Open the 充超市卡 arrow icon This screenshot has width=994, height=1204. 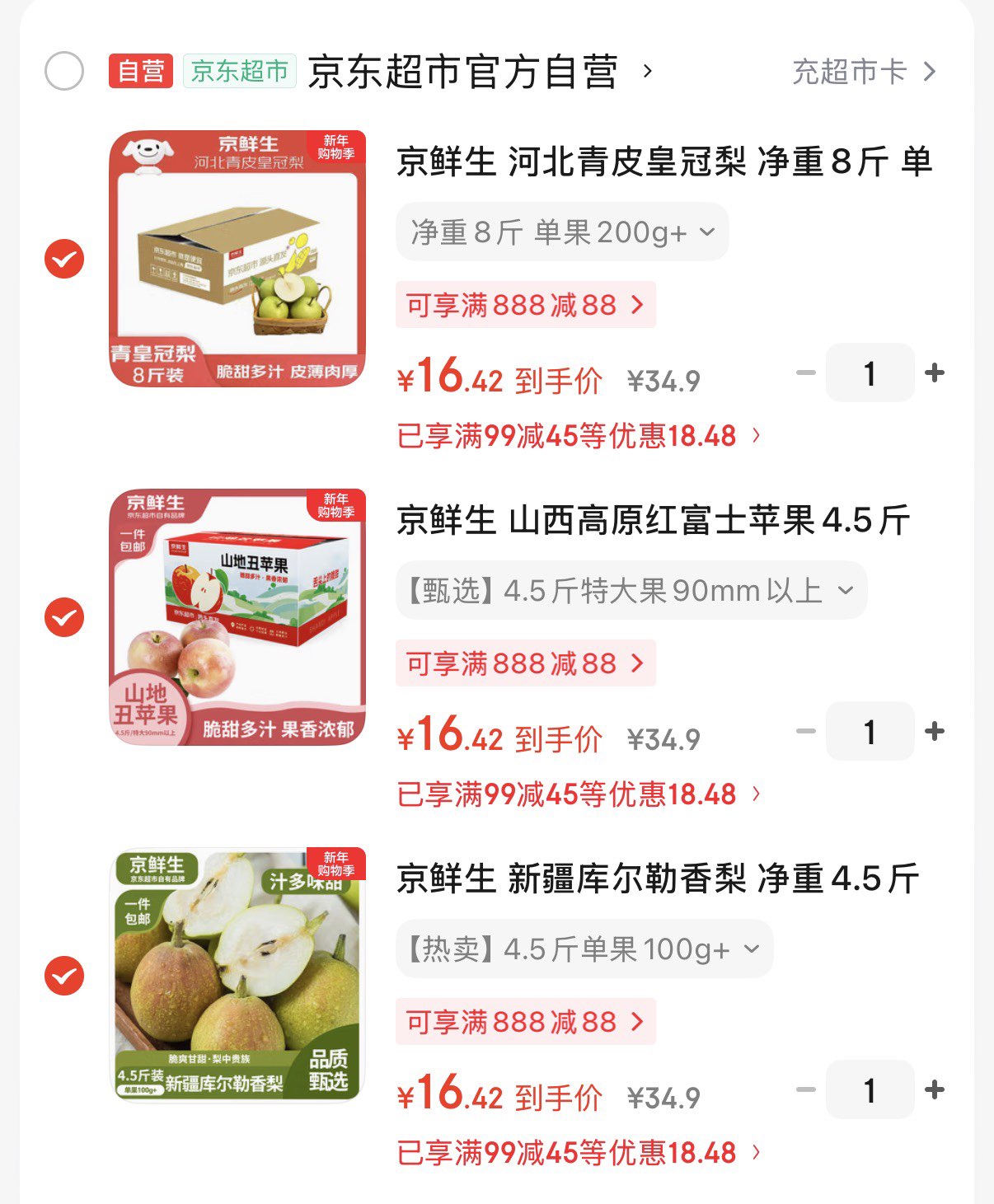tap(930, 72)
